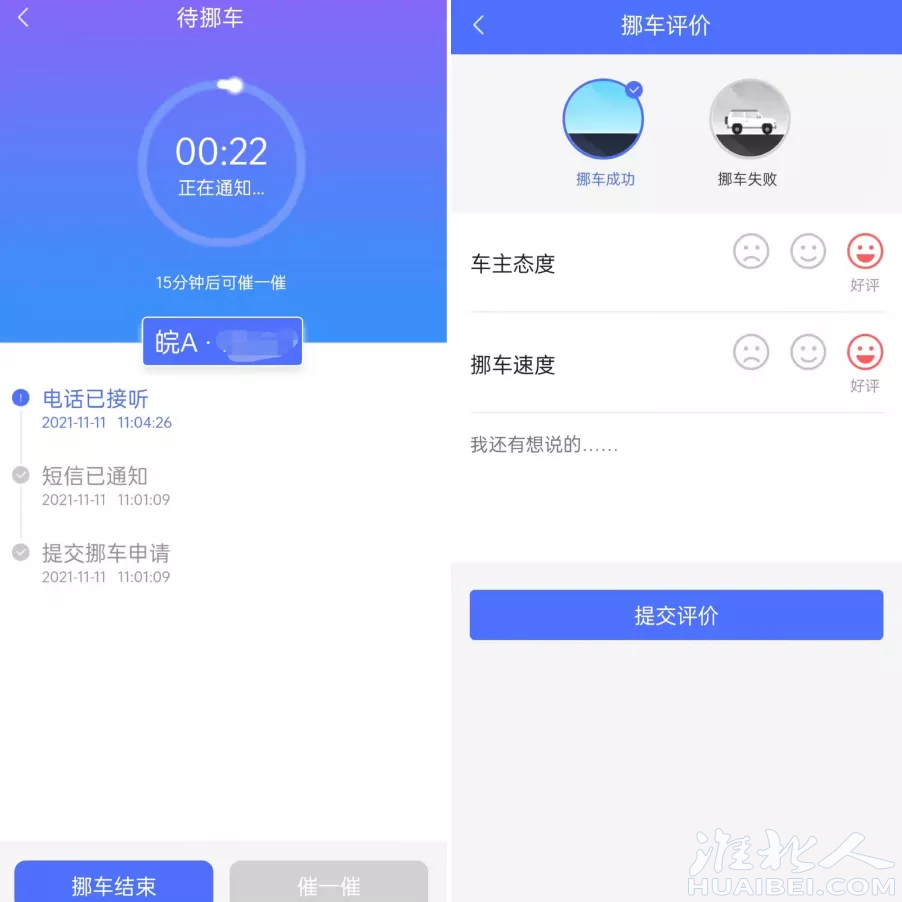Tap the 挪车结束 button
Screen dimensions: 902x902
click(x=113, y=884)
